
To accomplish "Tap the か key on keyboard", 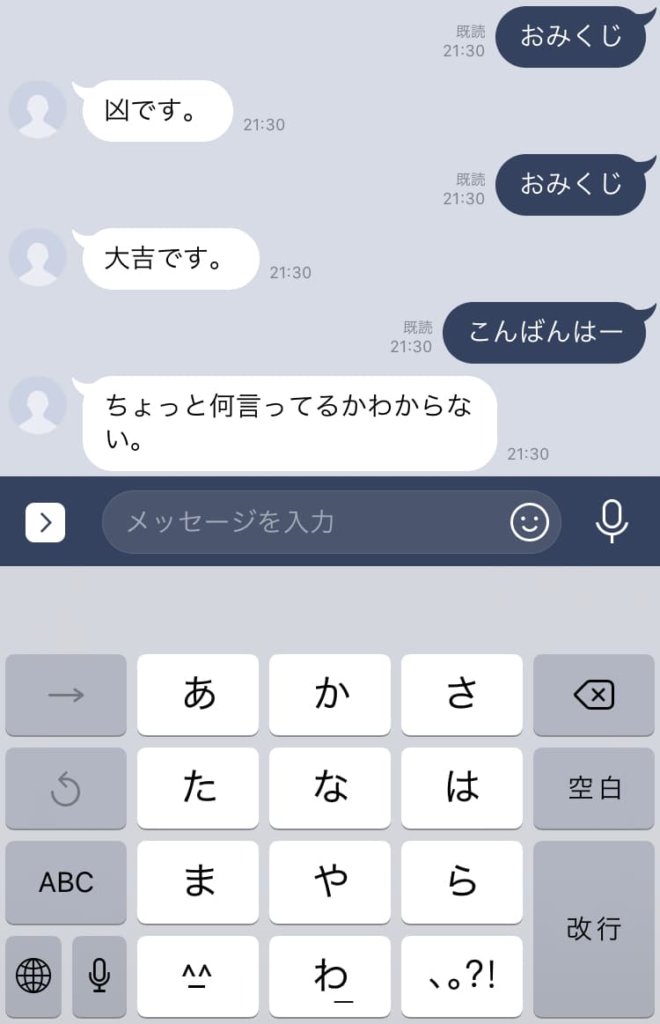I will coord(329,694).
